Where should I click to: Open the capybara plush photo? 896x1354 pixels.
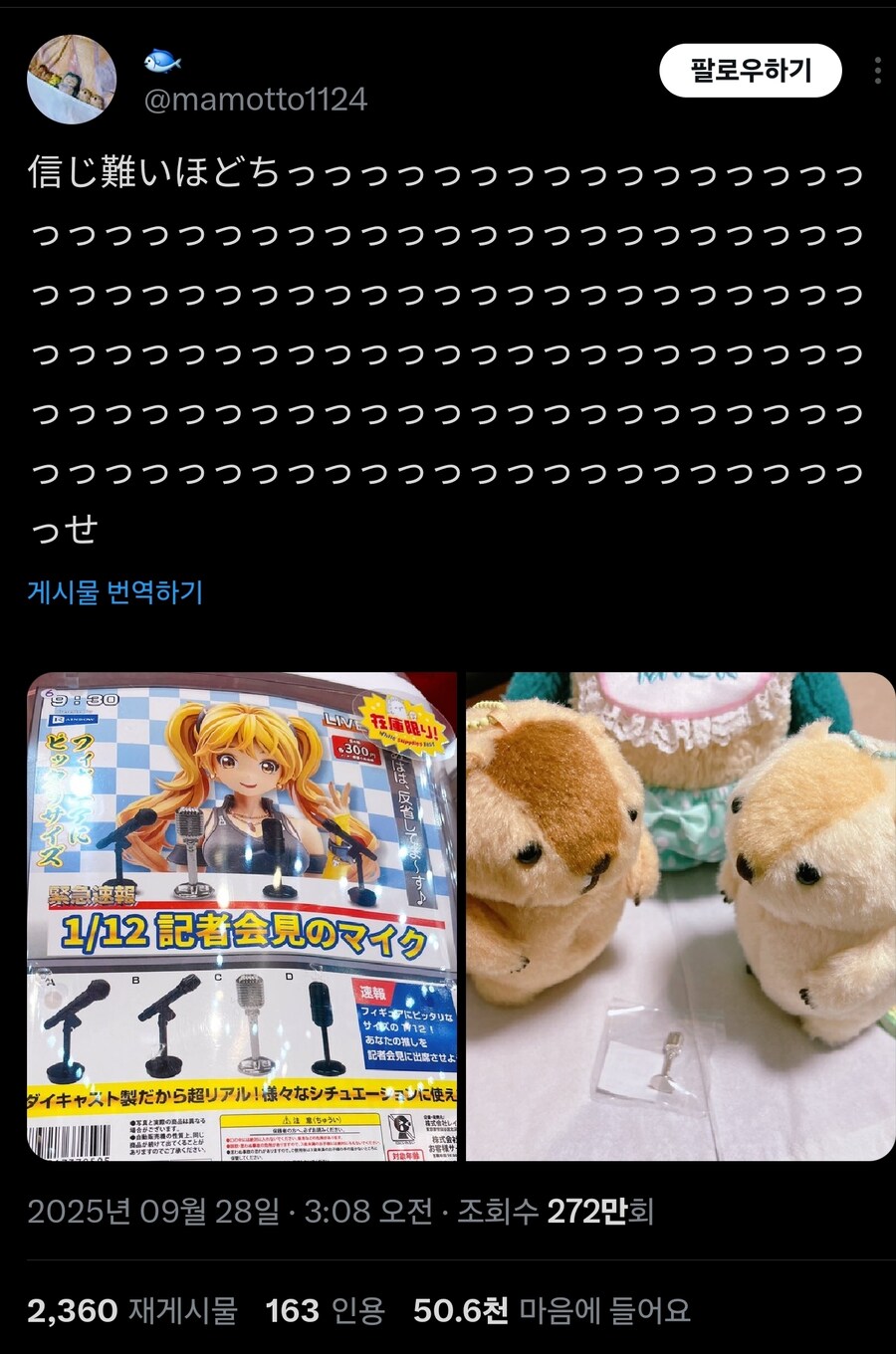(x=681, y=916)
